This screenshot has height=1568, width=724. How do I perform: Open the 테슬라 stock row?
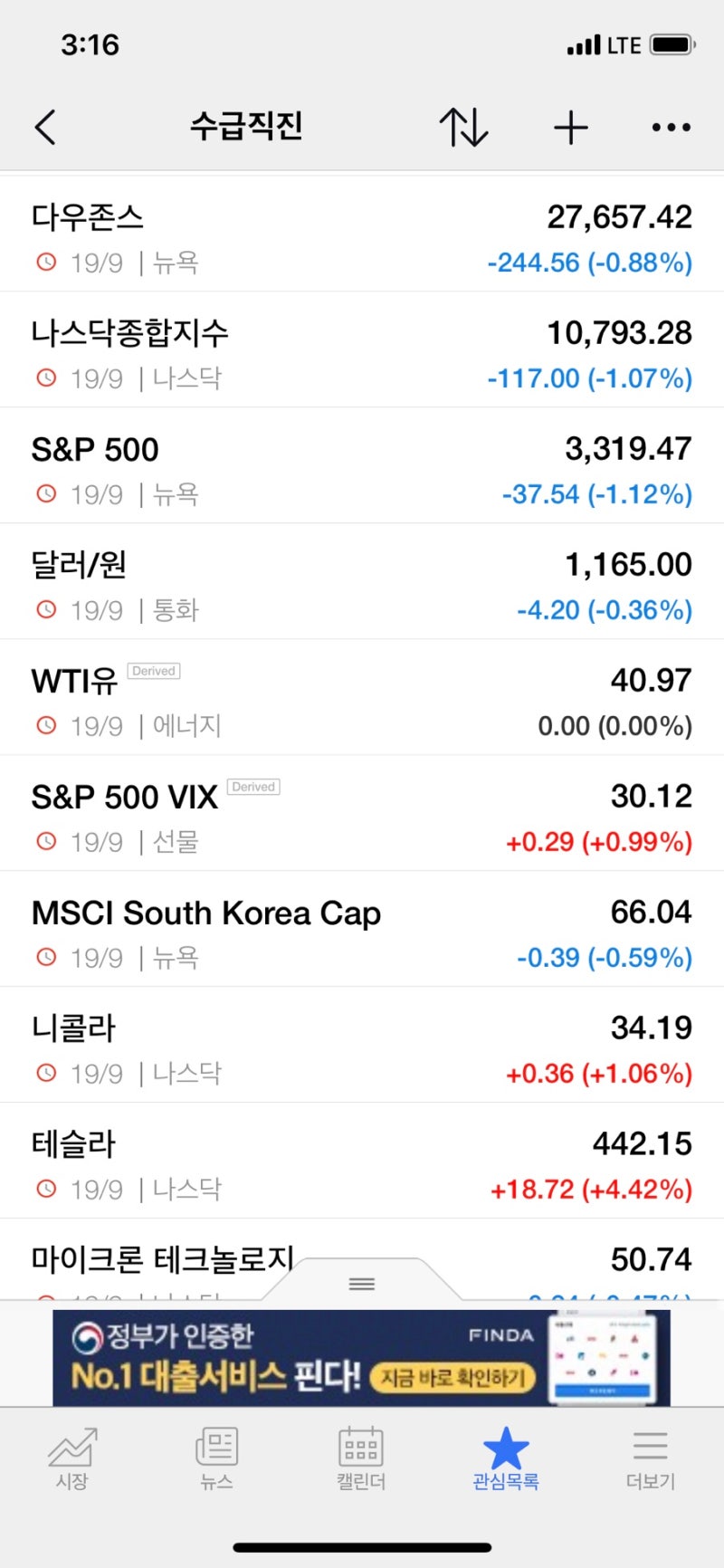[x=362, y=1161]
